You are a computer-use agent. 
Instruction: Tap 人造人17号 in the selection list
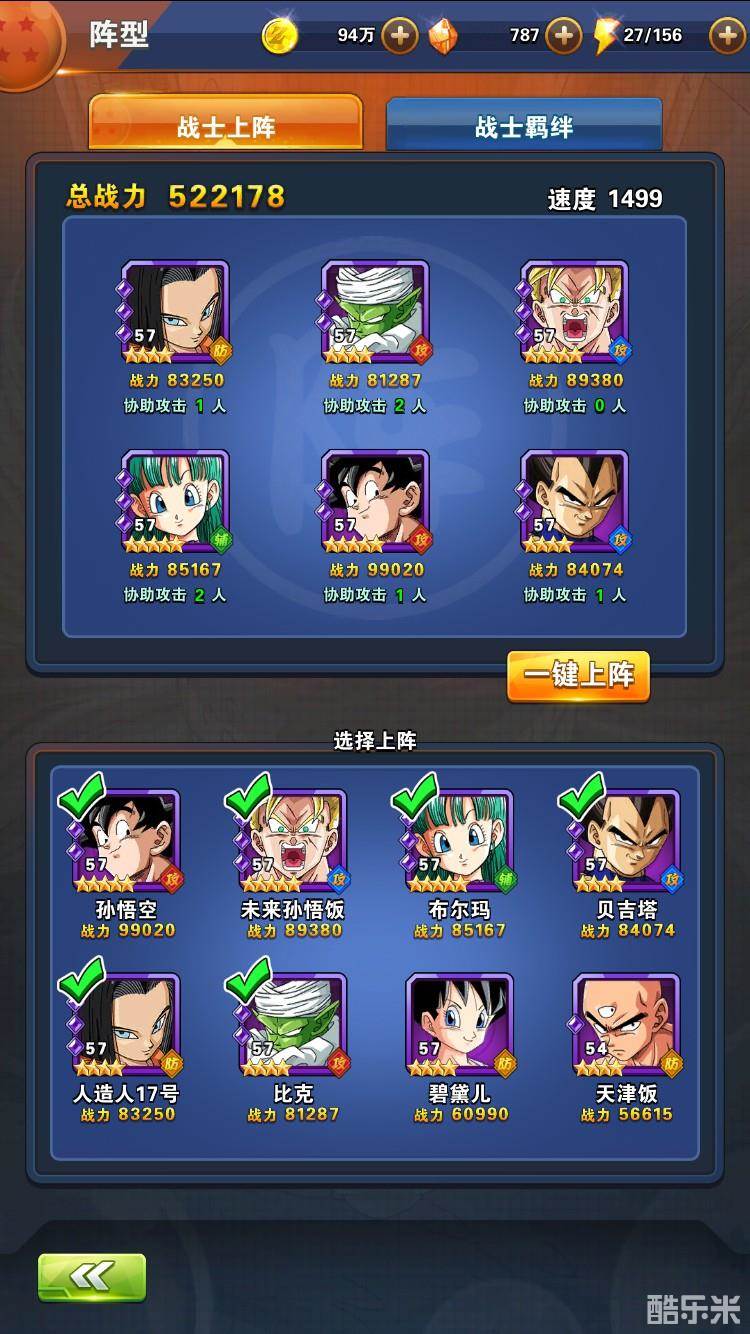pyautogui.click(x=126, y=1024)
